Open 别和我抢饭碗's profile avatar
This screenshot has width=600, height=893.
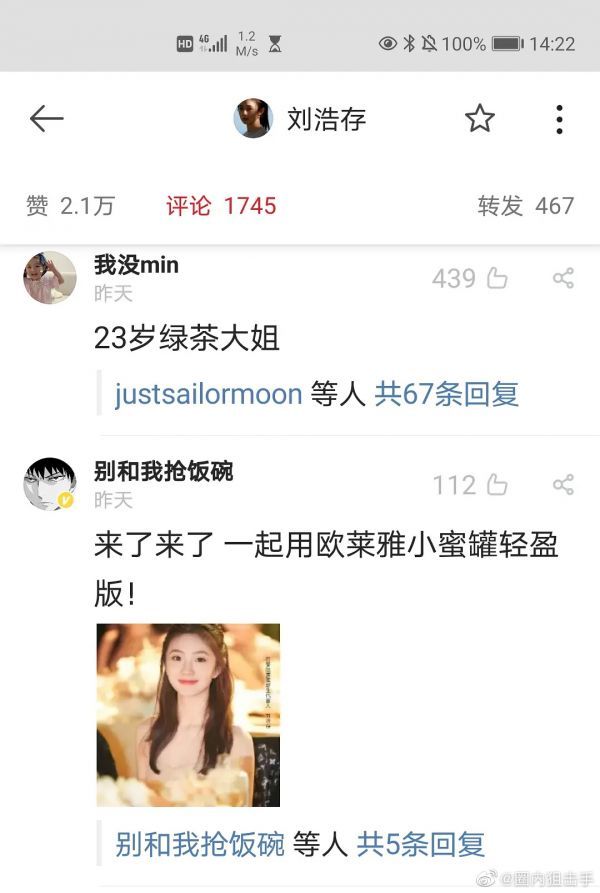[x=50, y=484]
